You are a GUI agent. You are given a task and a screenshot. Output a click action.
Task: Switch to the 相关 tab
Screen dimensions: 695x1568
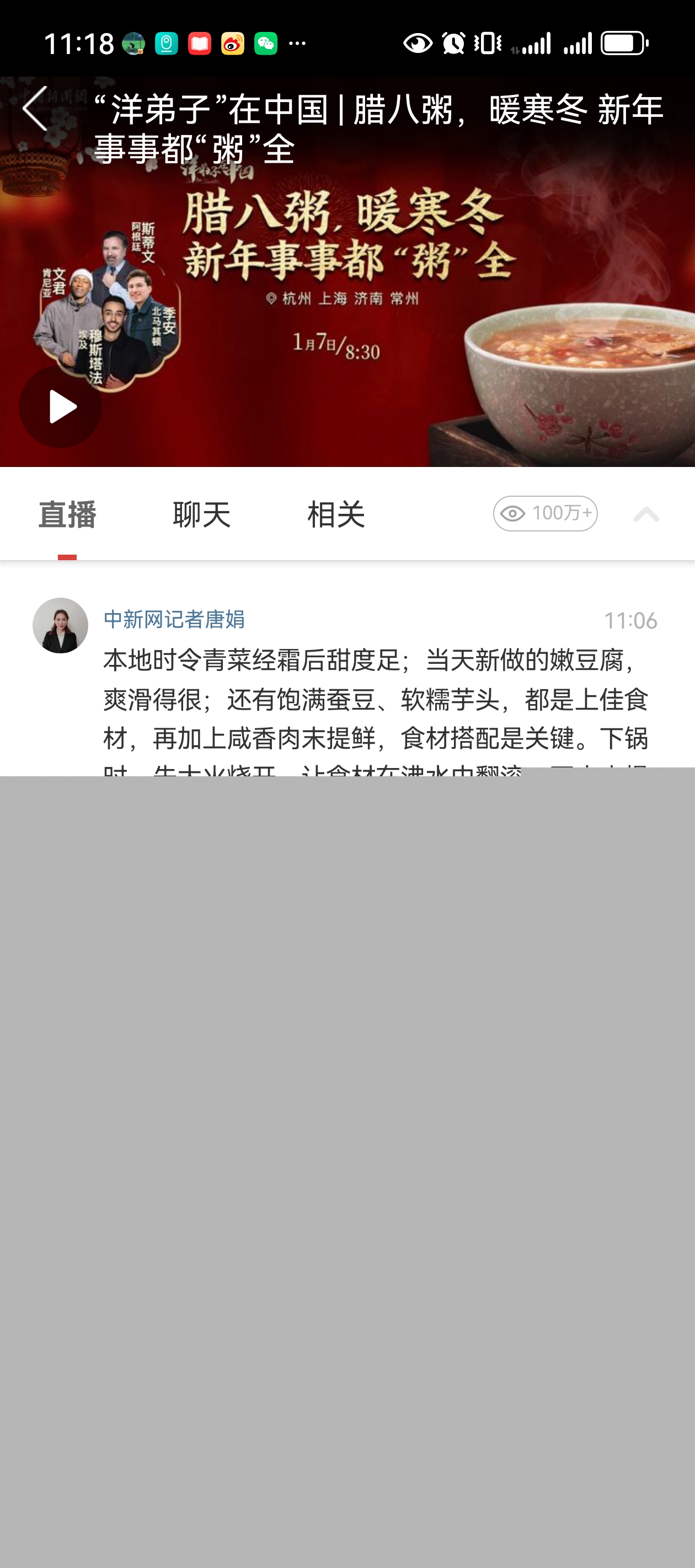[x=335, y=514]
